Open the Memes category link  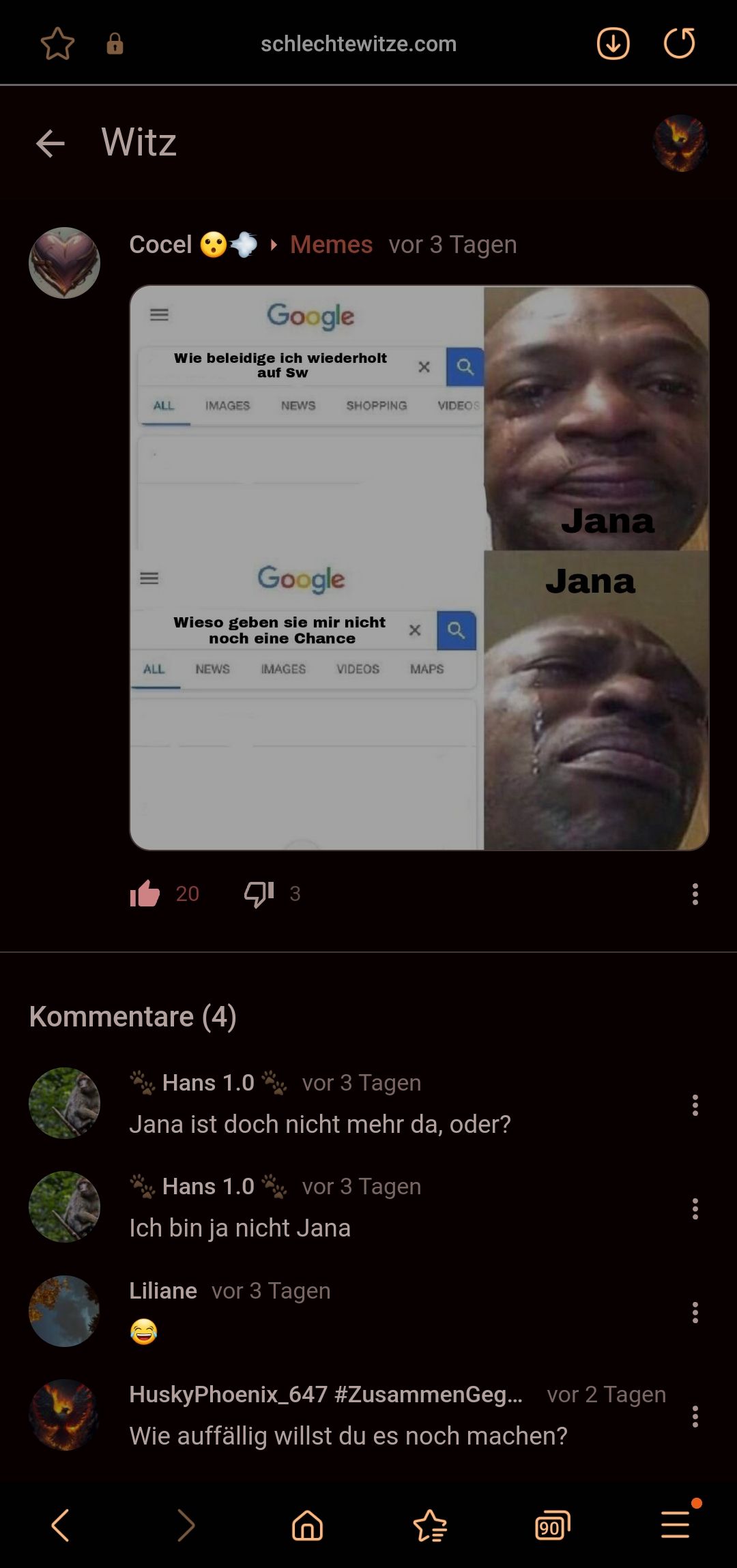point(331,244)
